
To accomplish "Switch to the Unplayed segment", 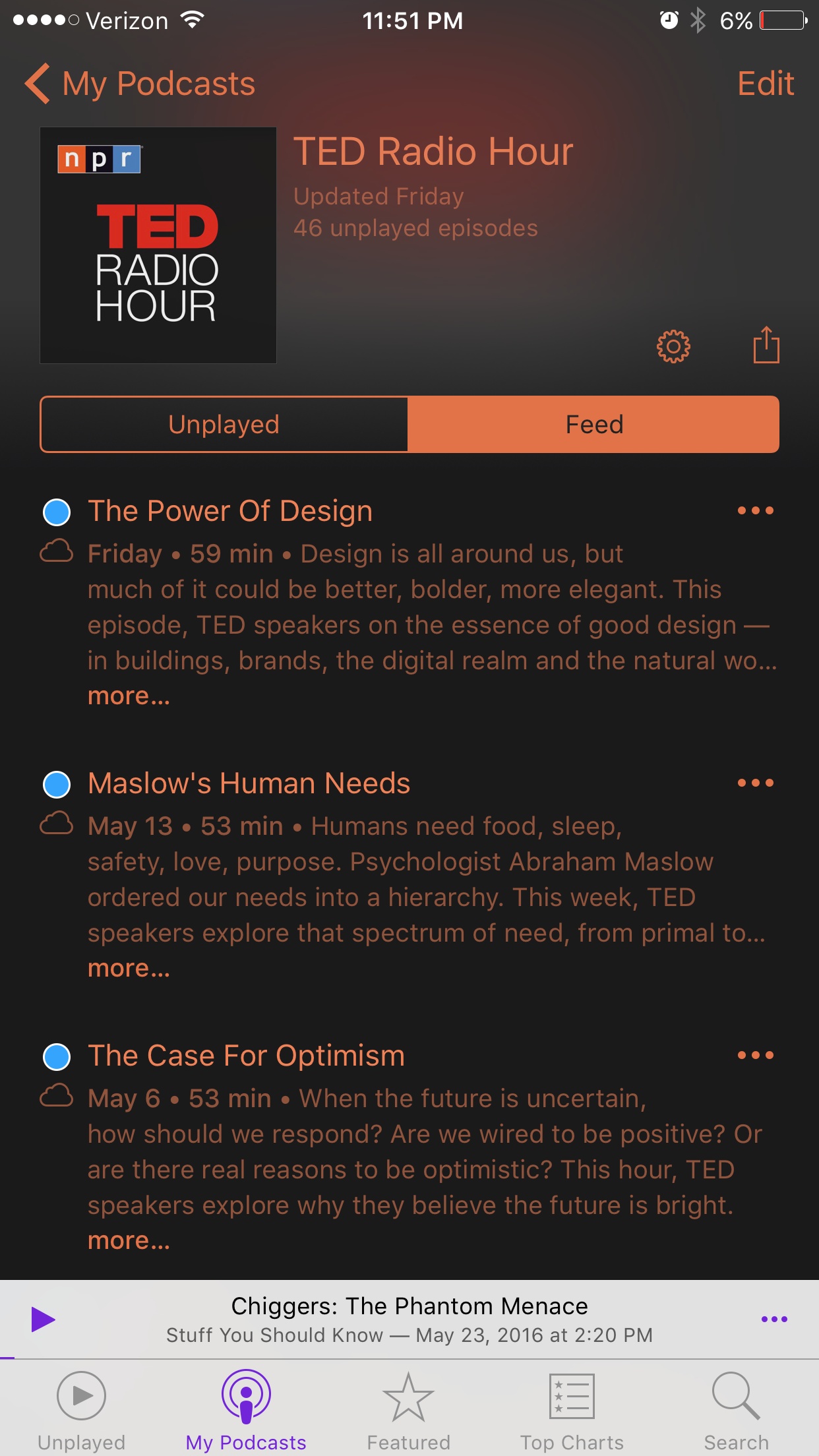I will click(224, 425).
